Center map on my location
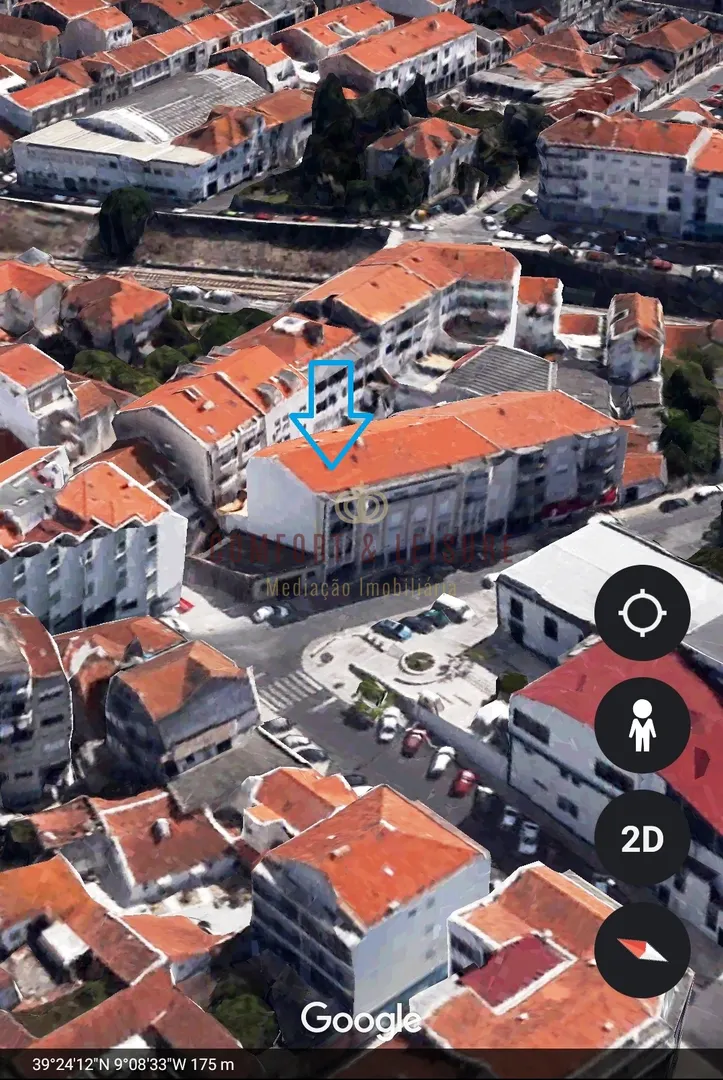723x1080 pixels. tap(642, 612)
